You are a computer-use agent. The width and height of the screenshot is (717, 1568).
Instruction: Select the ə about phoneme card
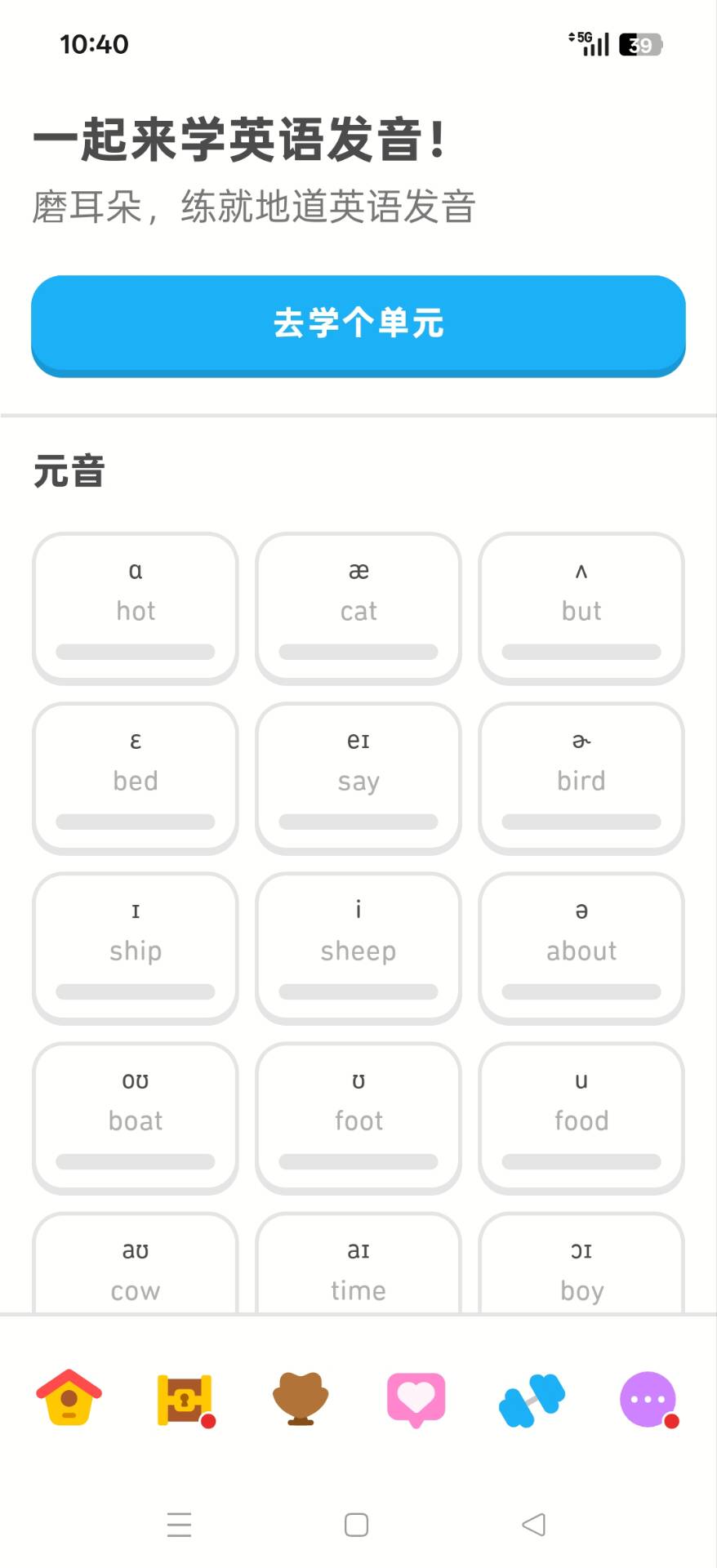click(581, 947)
